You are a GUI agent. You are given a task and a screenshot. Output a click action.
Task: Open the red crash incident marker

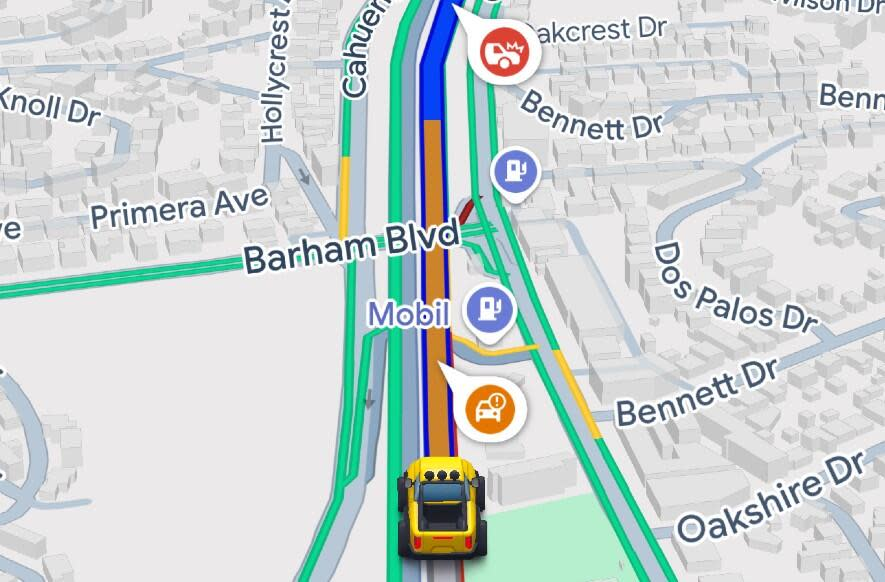(x=504, y=52)
